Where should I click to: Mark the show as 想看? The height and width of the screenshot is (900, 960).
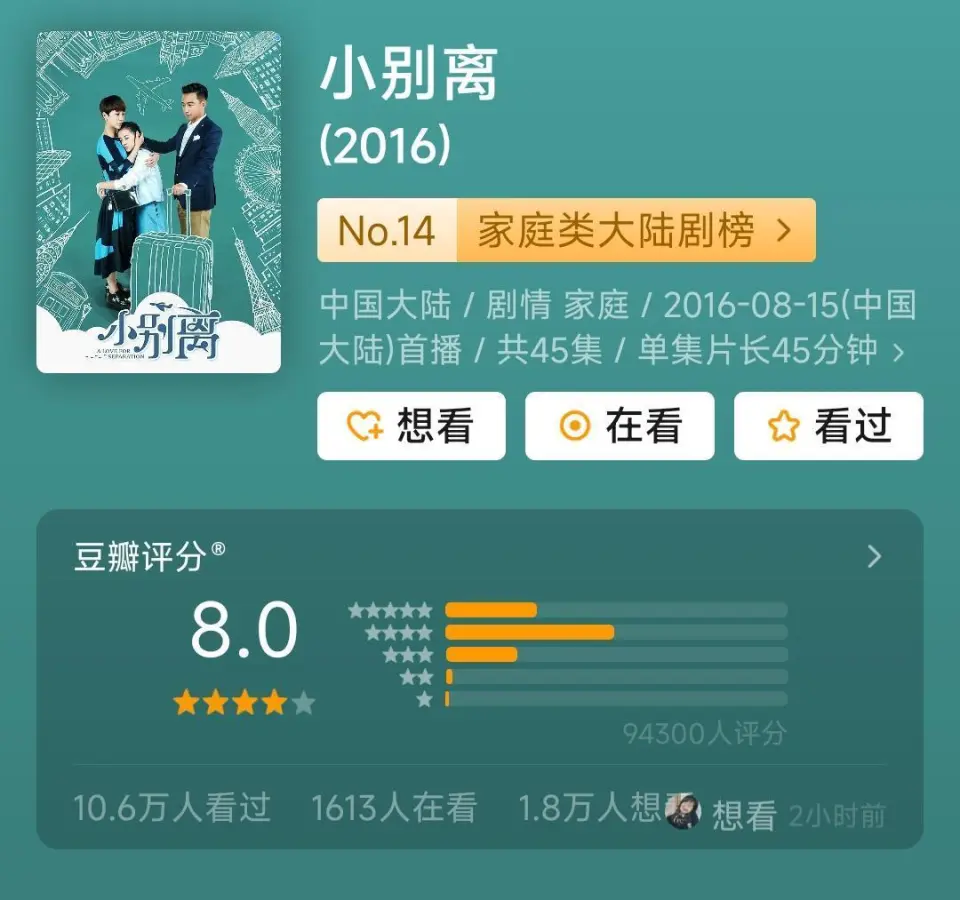411,427
